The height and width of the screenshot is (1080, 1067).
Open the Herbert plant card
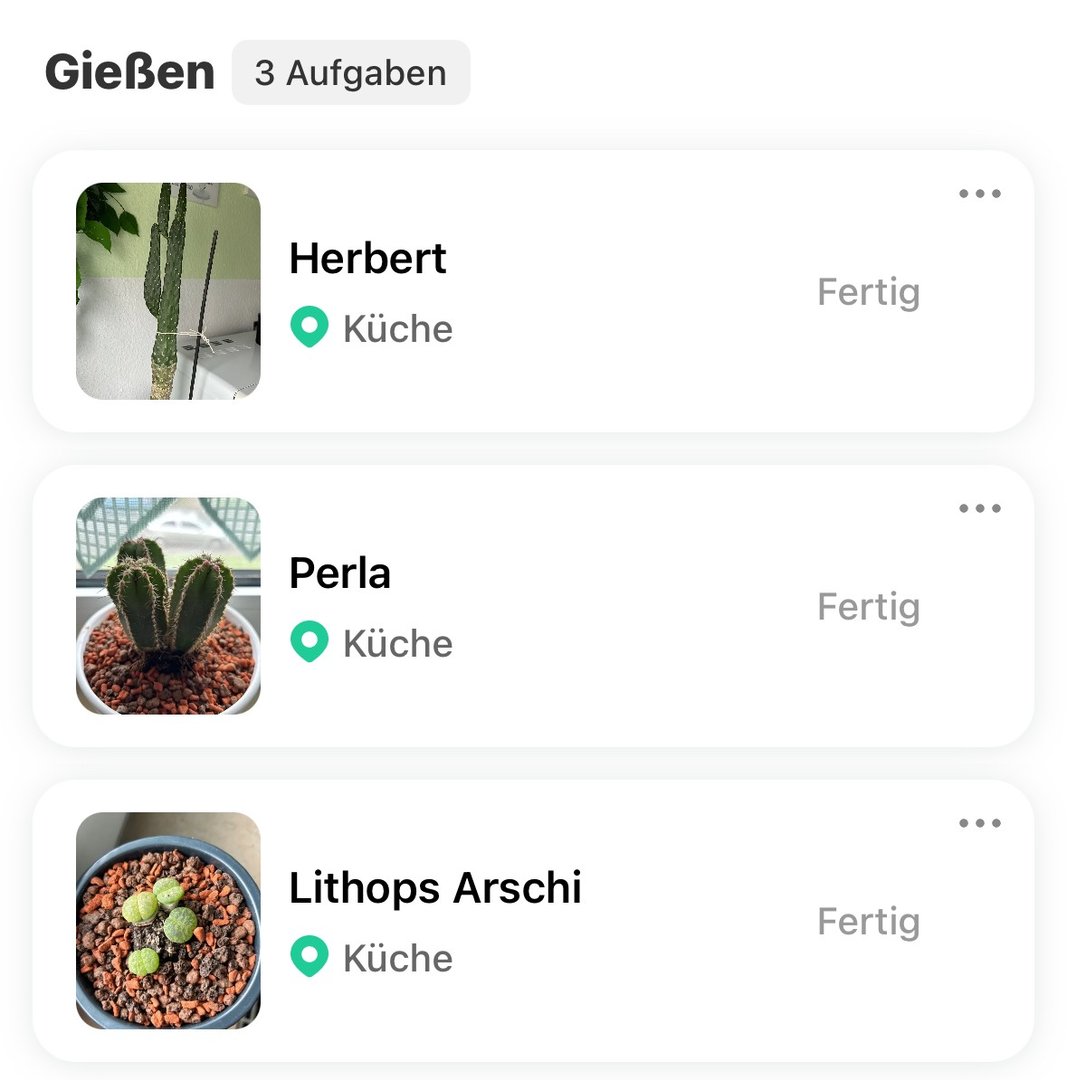(x=368, y=259)
